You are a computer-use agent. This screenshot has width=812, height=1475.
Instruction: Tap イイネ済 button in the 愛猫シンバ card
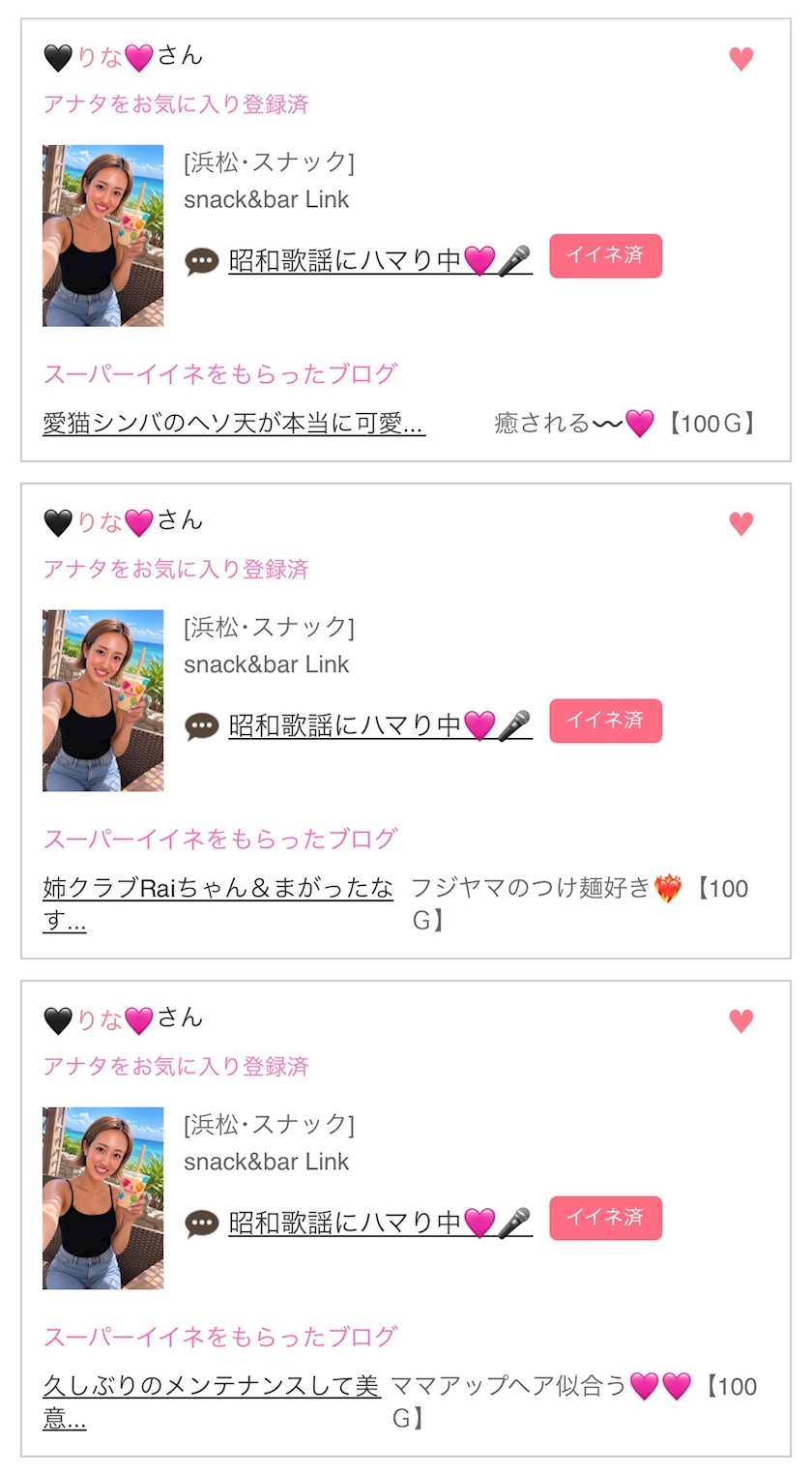[605, 255]
